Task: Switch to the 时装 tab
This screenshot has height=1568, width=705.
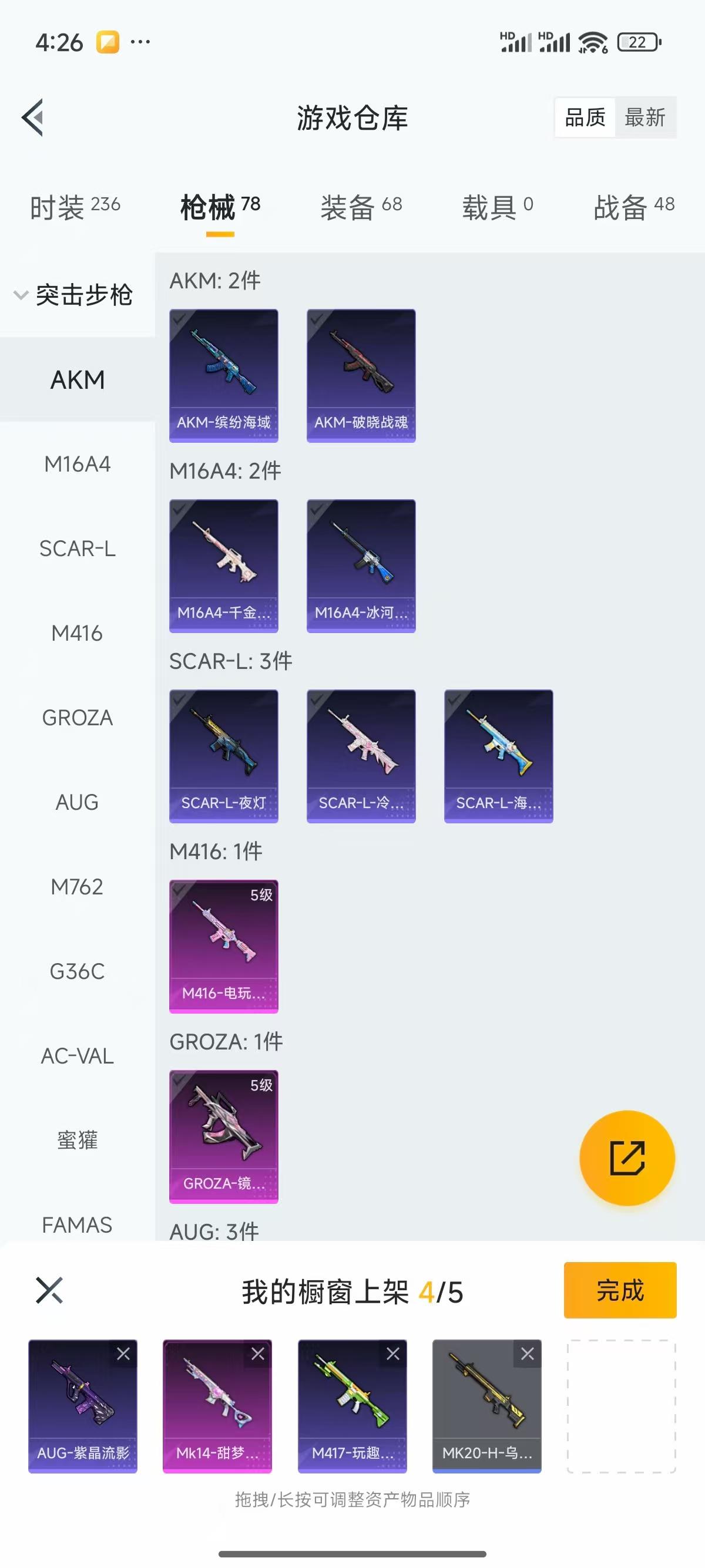Action: [x=75, y=207]
